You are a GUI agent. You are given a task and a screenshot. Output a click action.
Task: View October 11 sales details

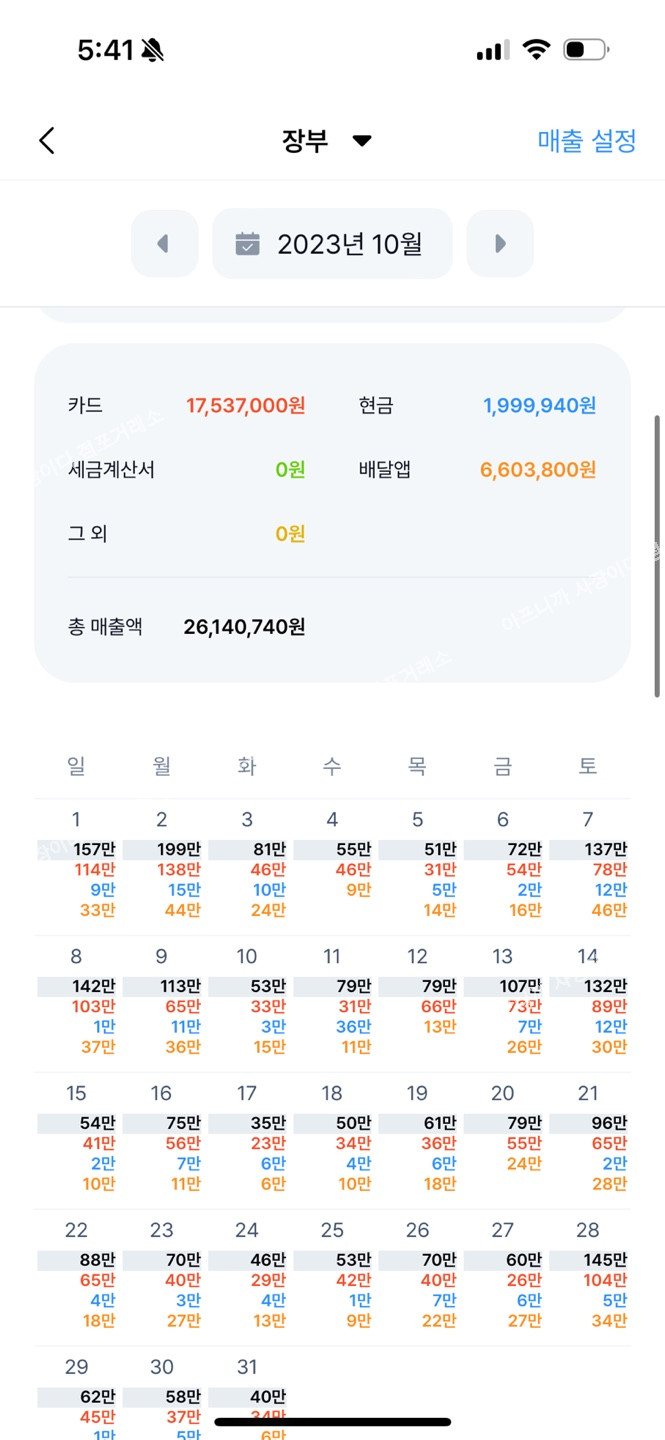coord(333,1003)
